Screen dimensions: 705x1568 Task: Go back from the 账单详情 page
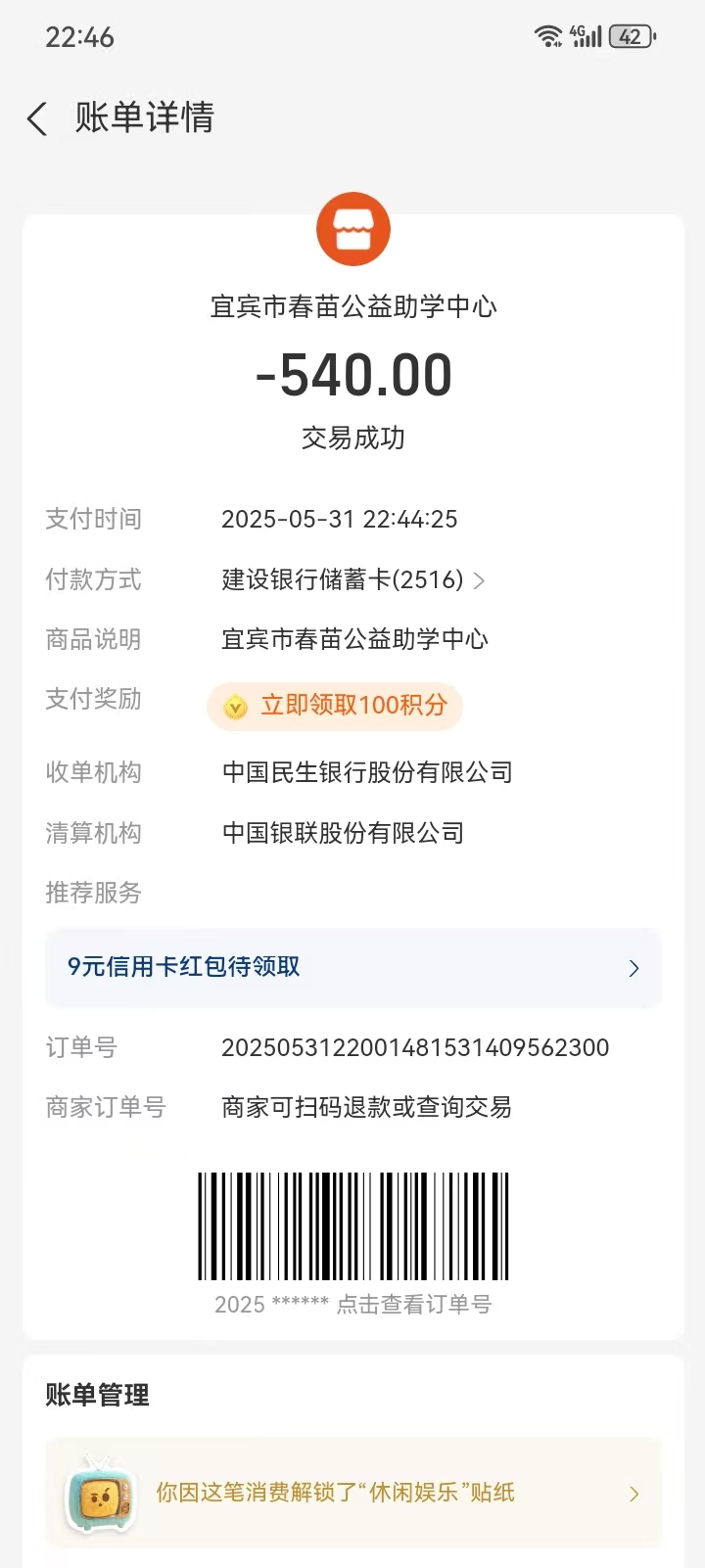(x=37, y=119)
